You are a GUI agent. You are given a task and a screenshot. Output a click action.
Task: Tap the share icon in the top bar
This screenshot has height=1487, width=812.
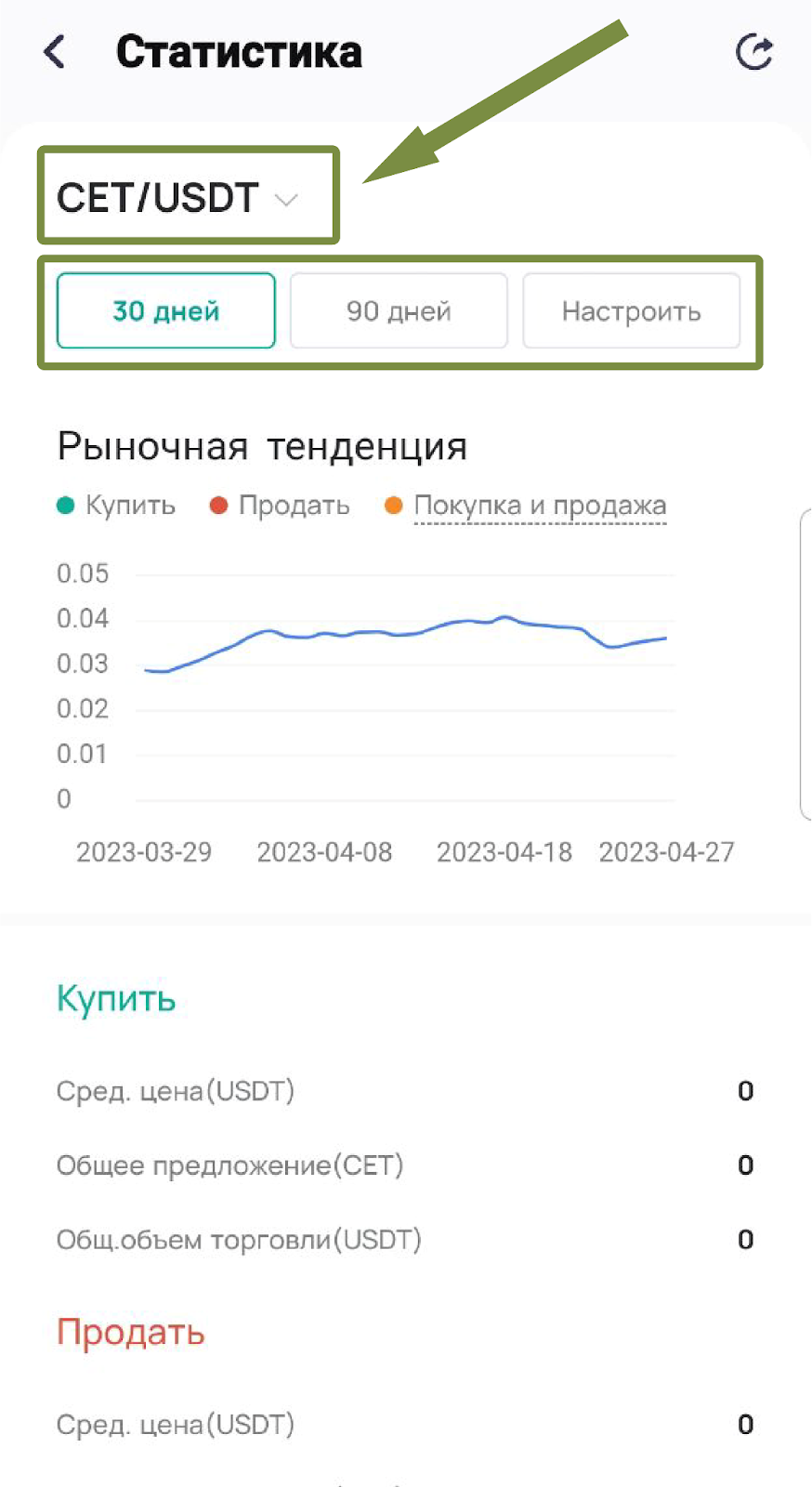[753, 52]
